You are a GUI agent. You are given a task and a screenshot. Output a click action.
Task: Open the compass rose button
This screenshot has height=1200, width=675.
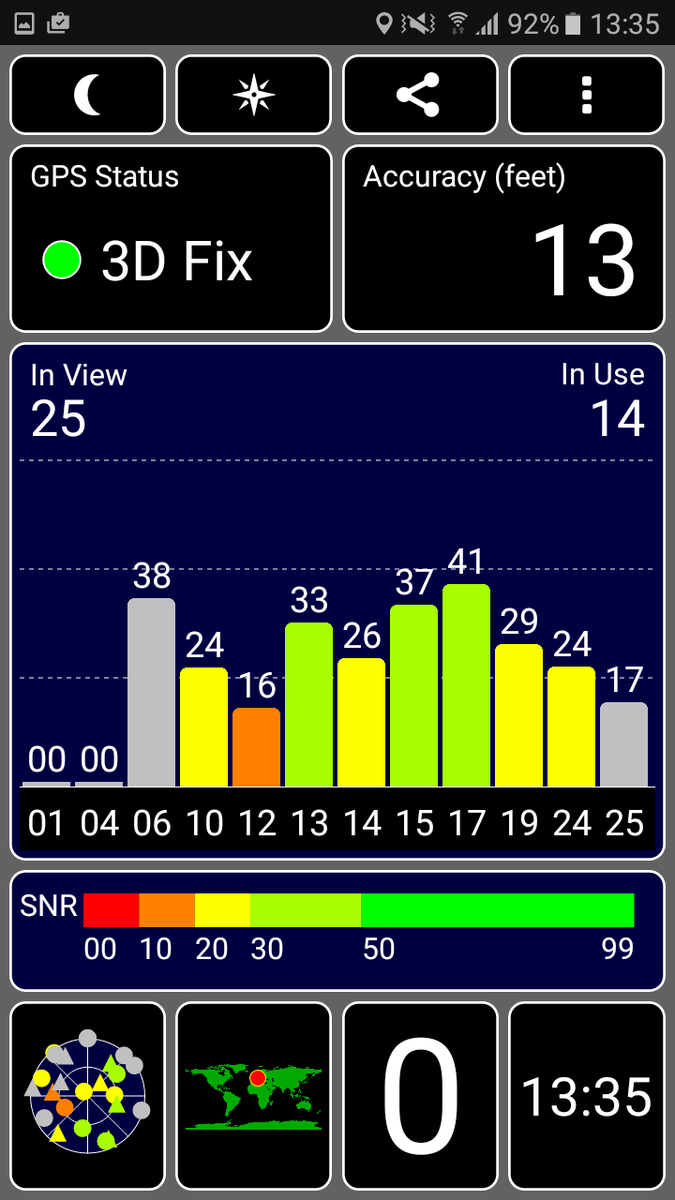click(253, 95)
